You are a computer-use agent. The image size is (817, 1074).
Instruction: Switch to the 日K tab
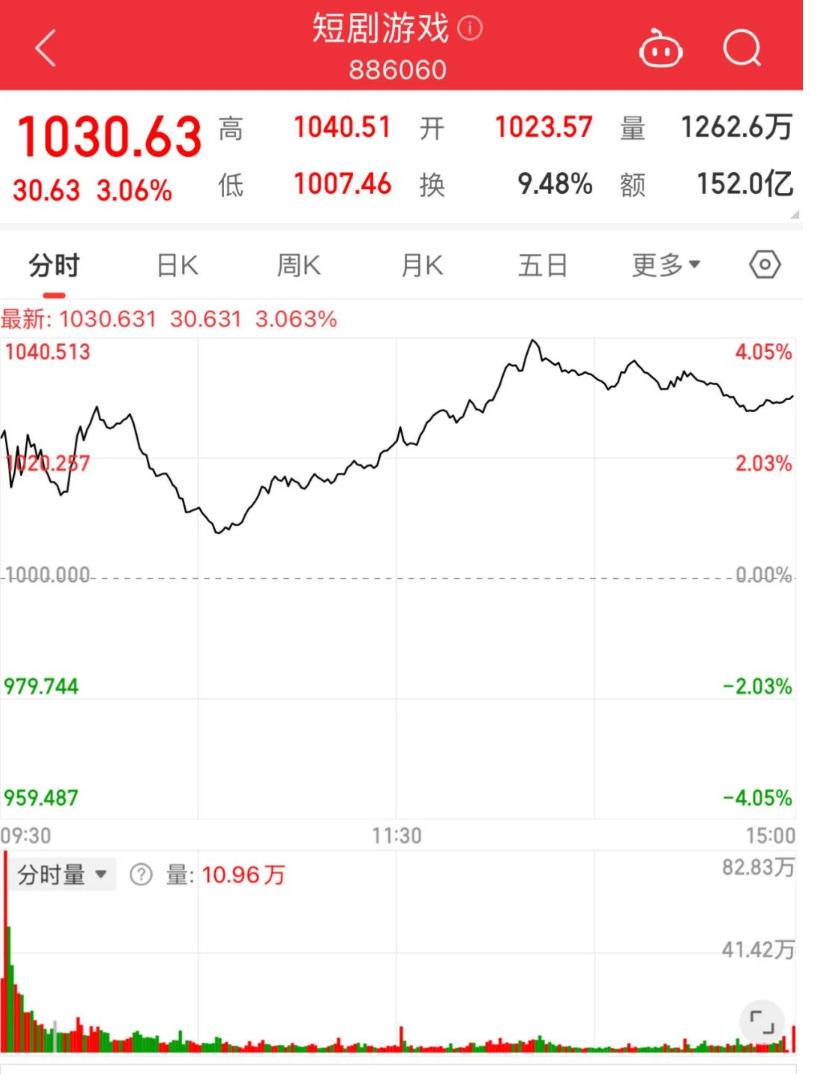point(177,265)
